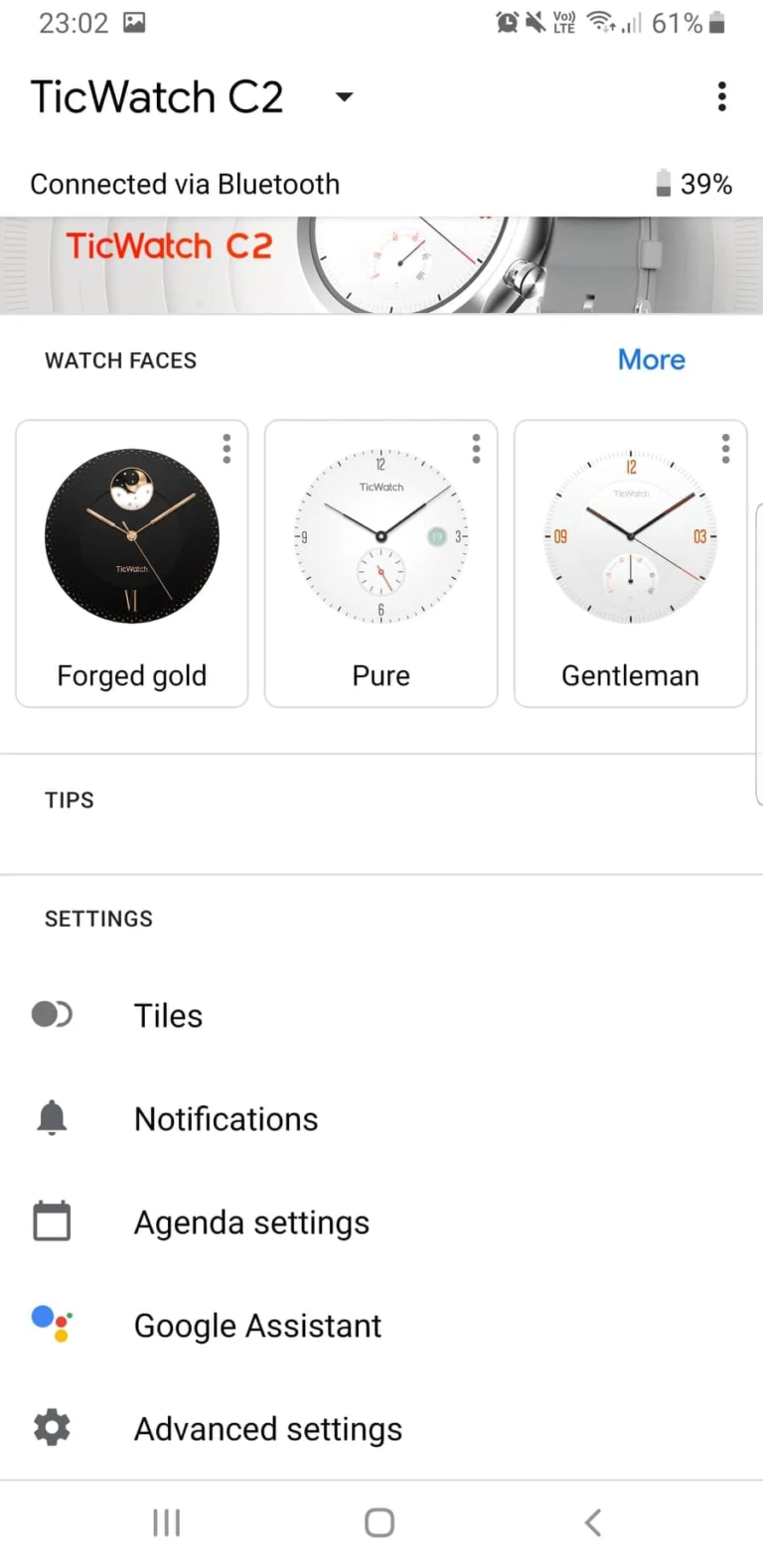
Task: Open the three-dot menu on Forged gold face
Action: click(227, 449)
